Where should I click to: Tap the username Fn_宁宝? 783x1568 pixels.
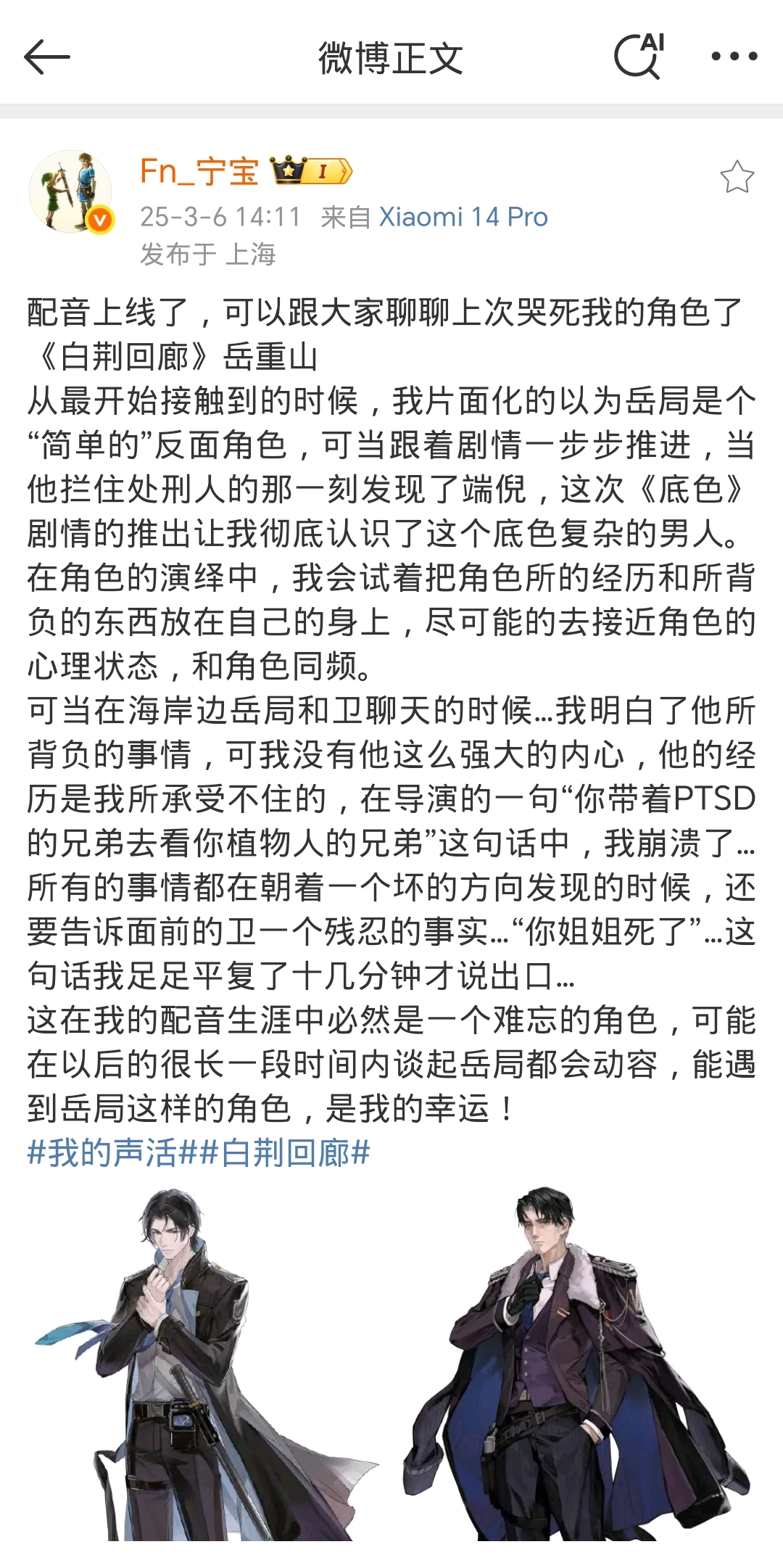coord(199,172)
